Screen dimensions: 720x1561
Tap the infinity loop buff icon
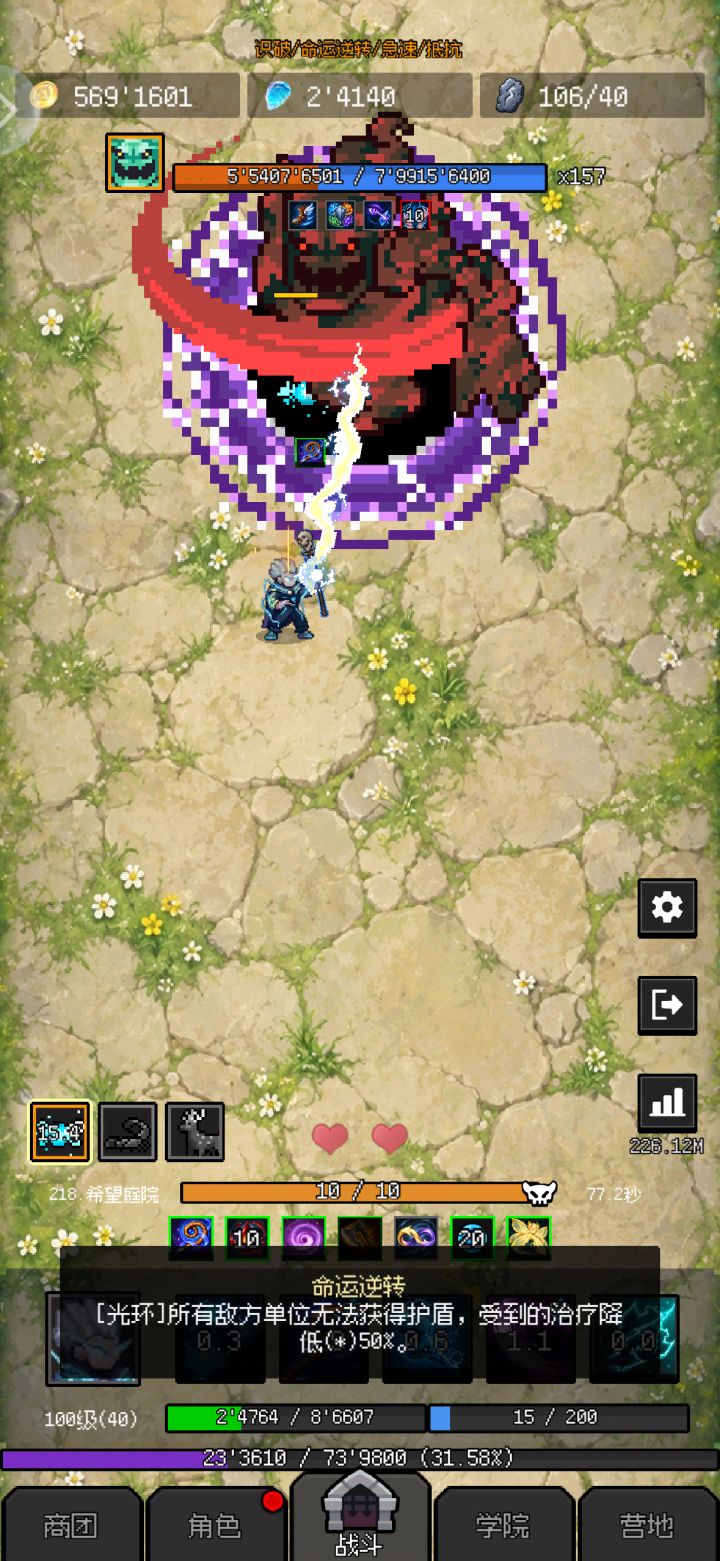coord(416,1238)
